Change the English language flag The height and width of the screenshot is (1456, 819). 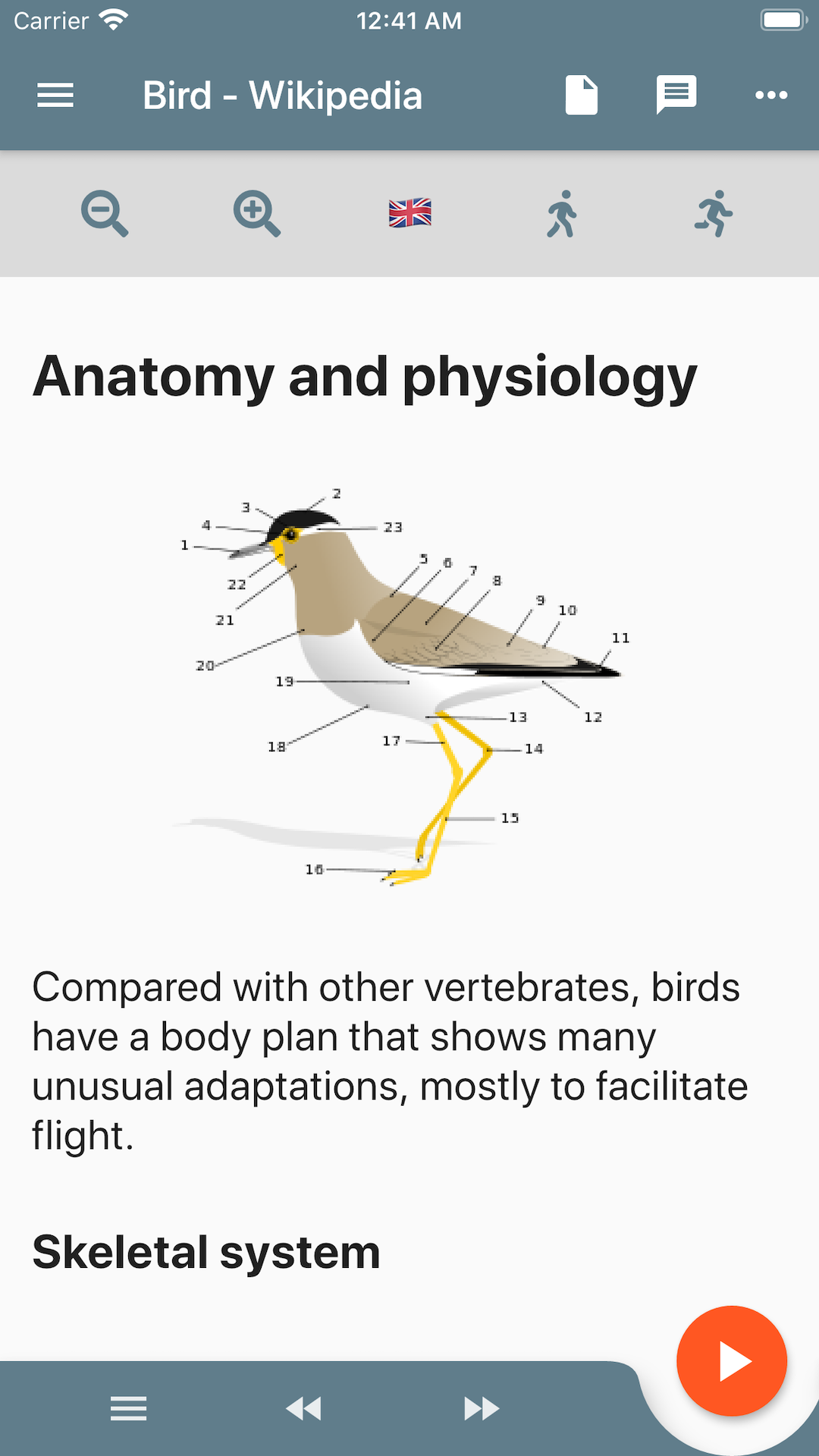[410, 213]
